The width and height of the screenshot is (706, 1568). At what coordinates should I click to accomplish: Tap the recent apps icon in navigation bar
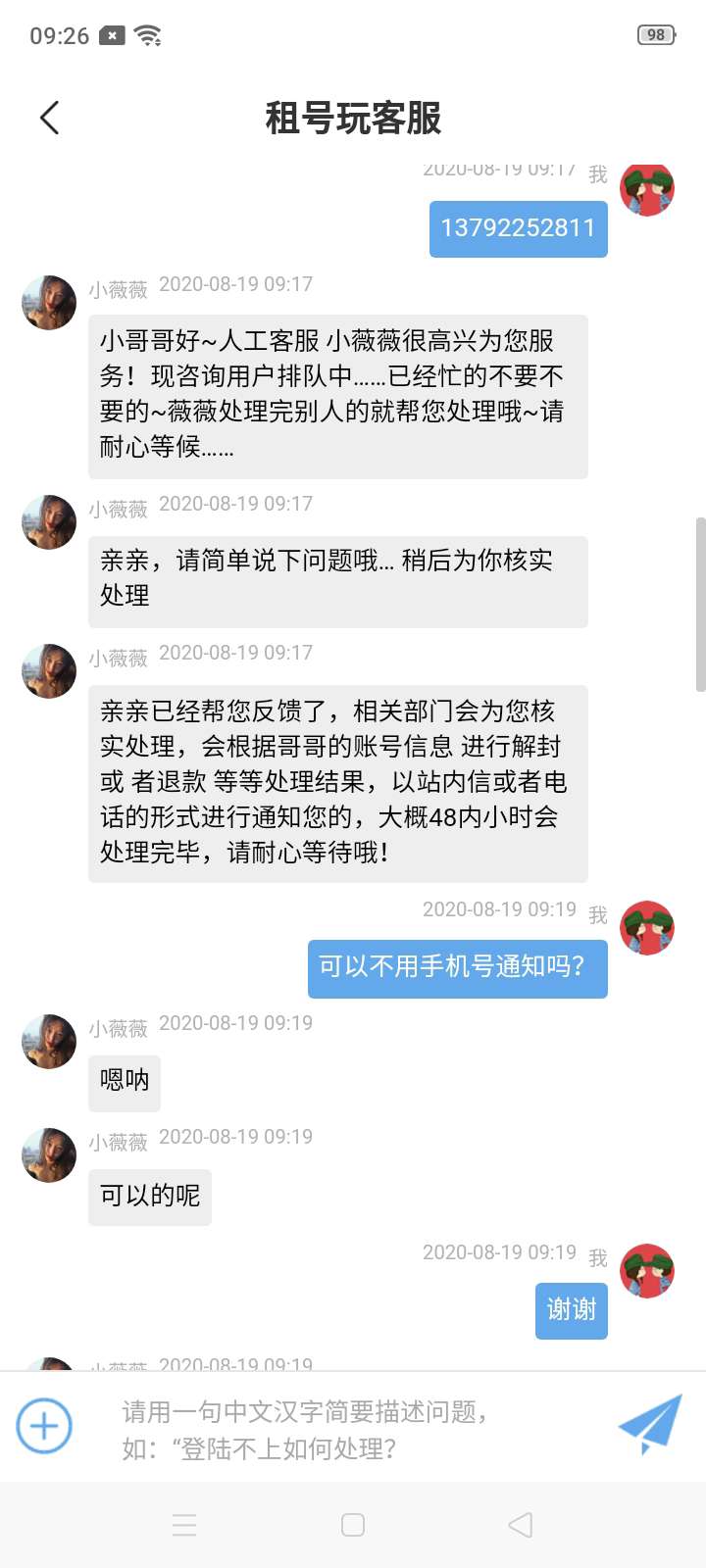tap(184, 1525)
